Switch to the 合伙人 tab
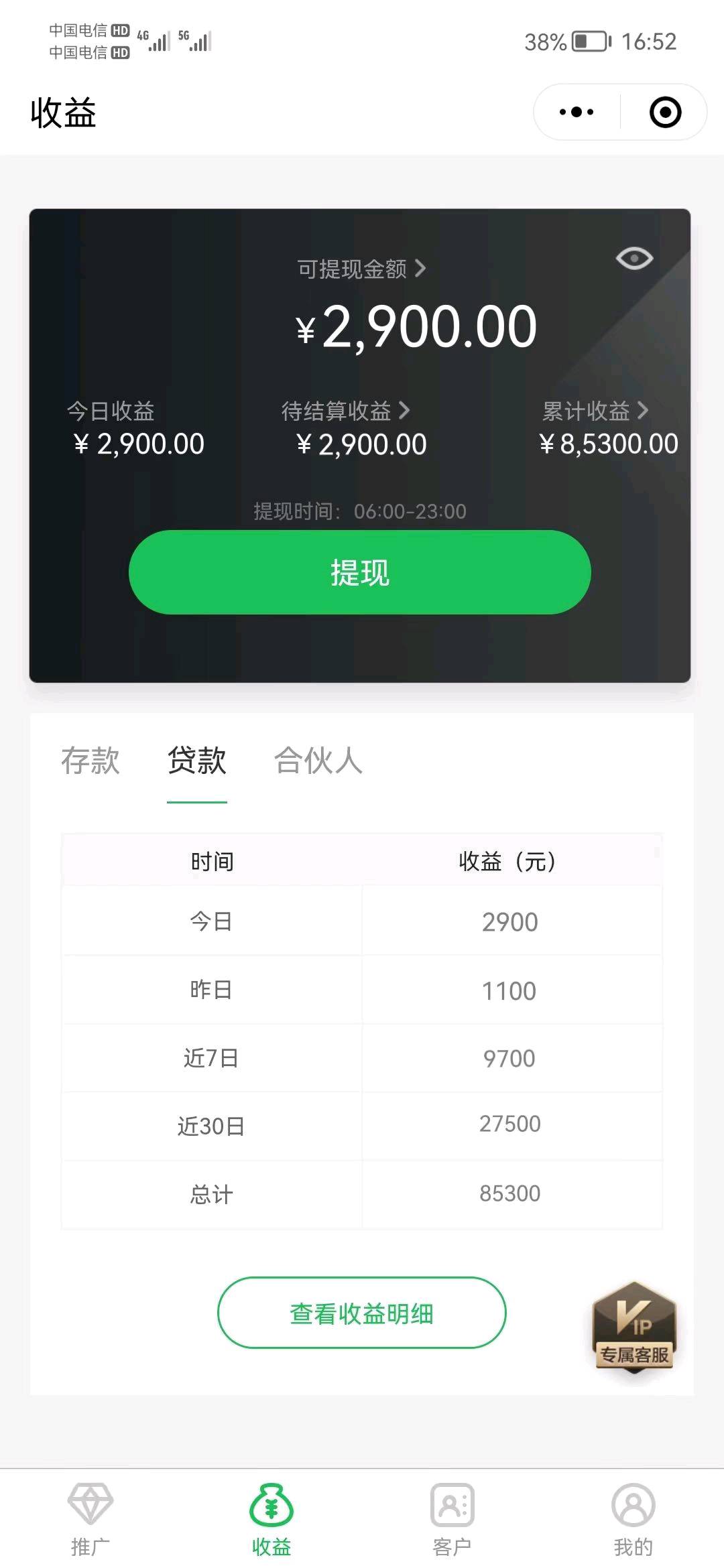 (318, 761)
